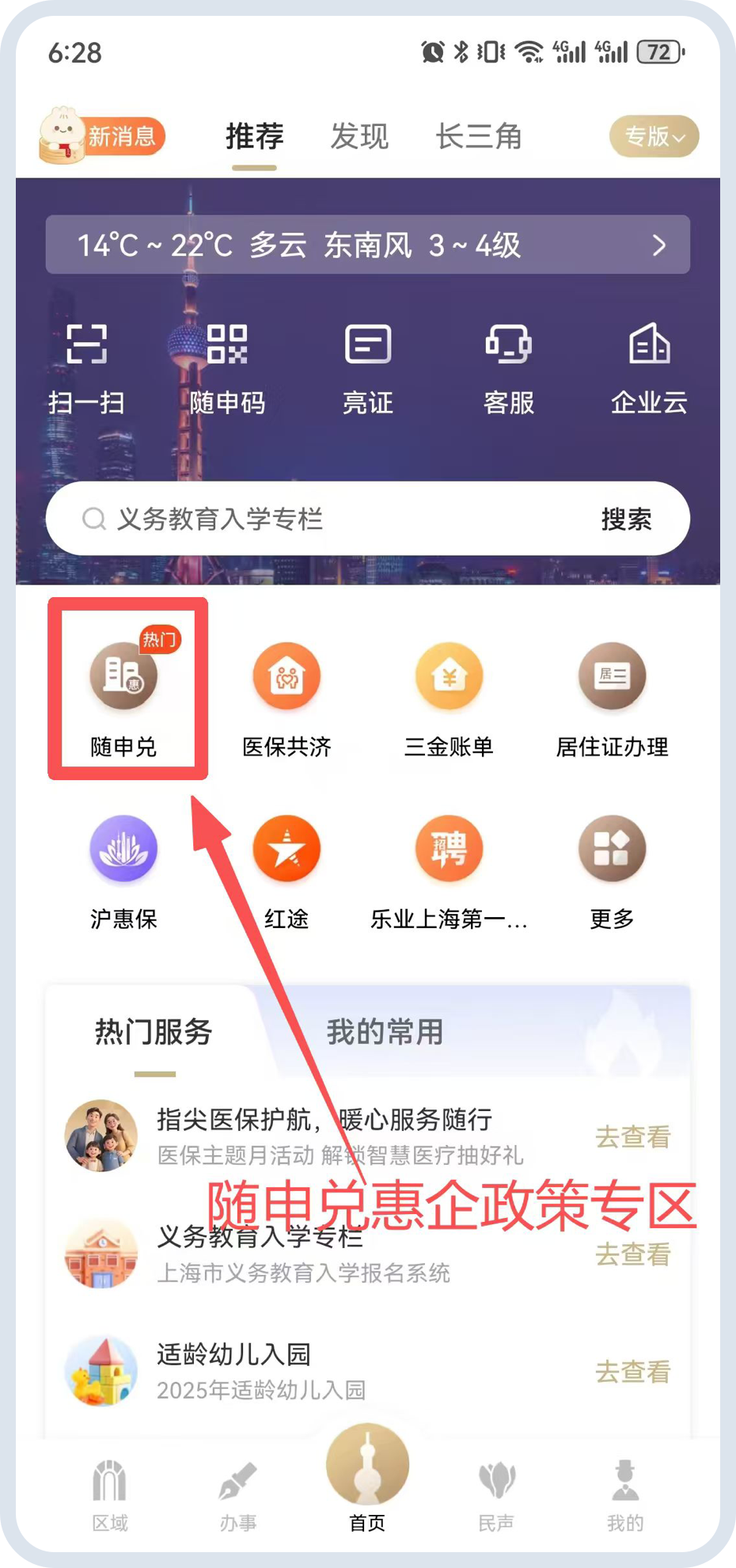Switch to 我的常用 tab
736x1568 pixels.
385,1033
